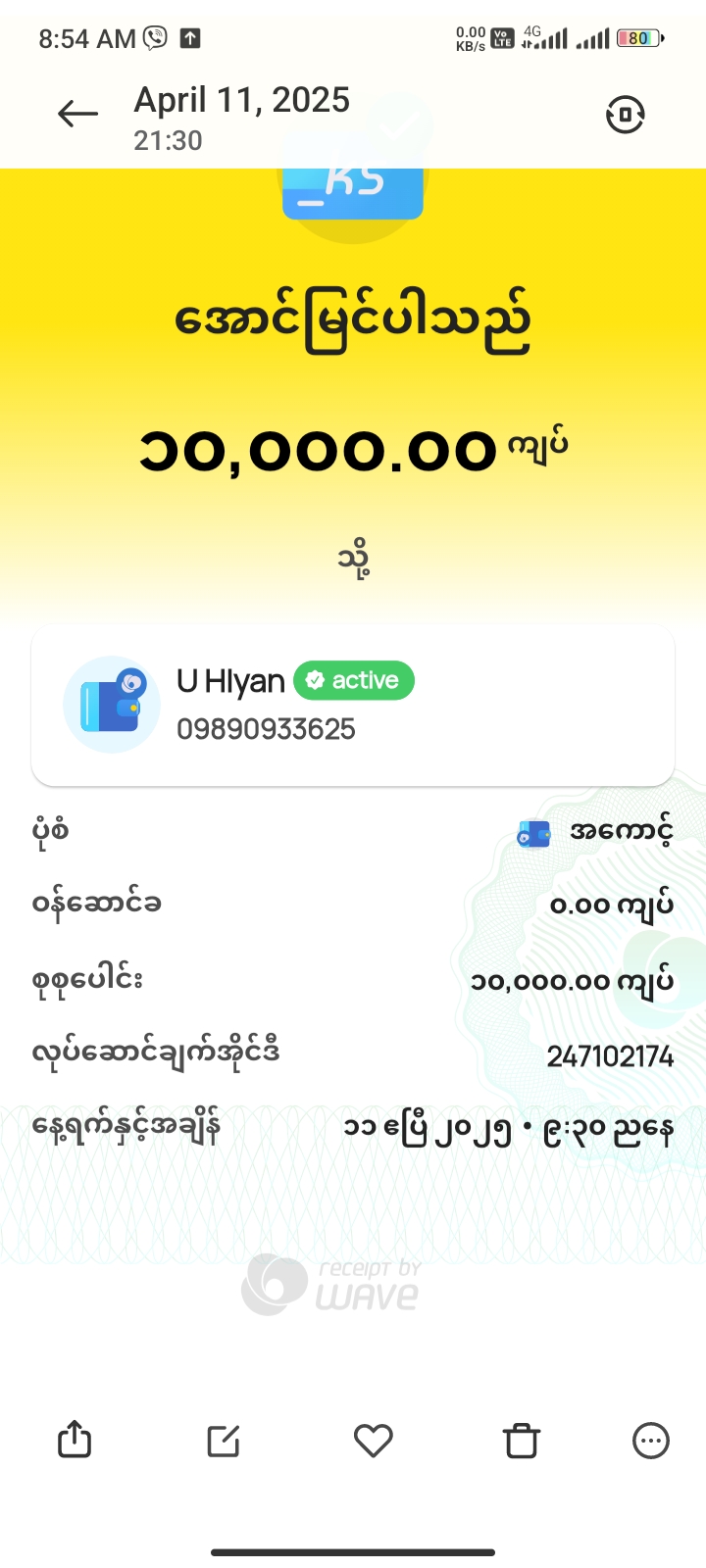Go back using the arrow
This screenshot has width=706, height=1568.
(x=77, y=115)
